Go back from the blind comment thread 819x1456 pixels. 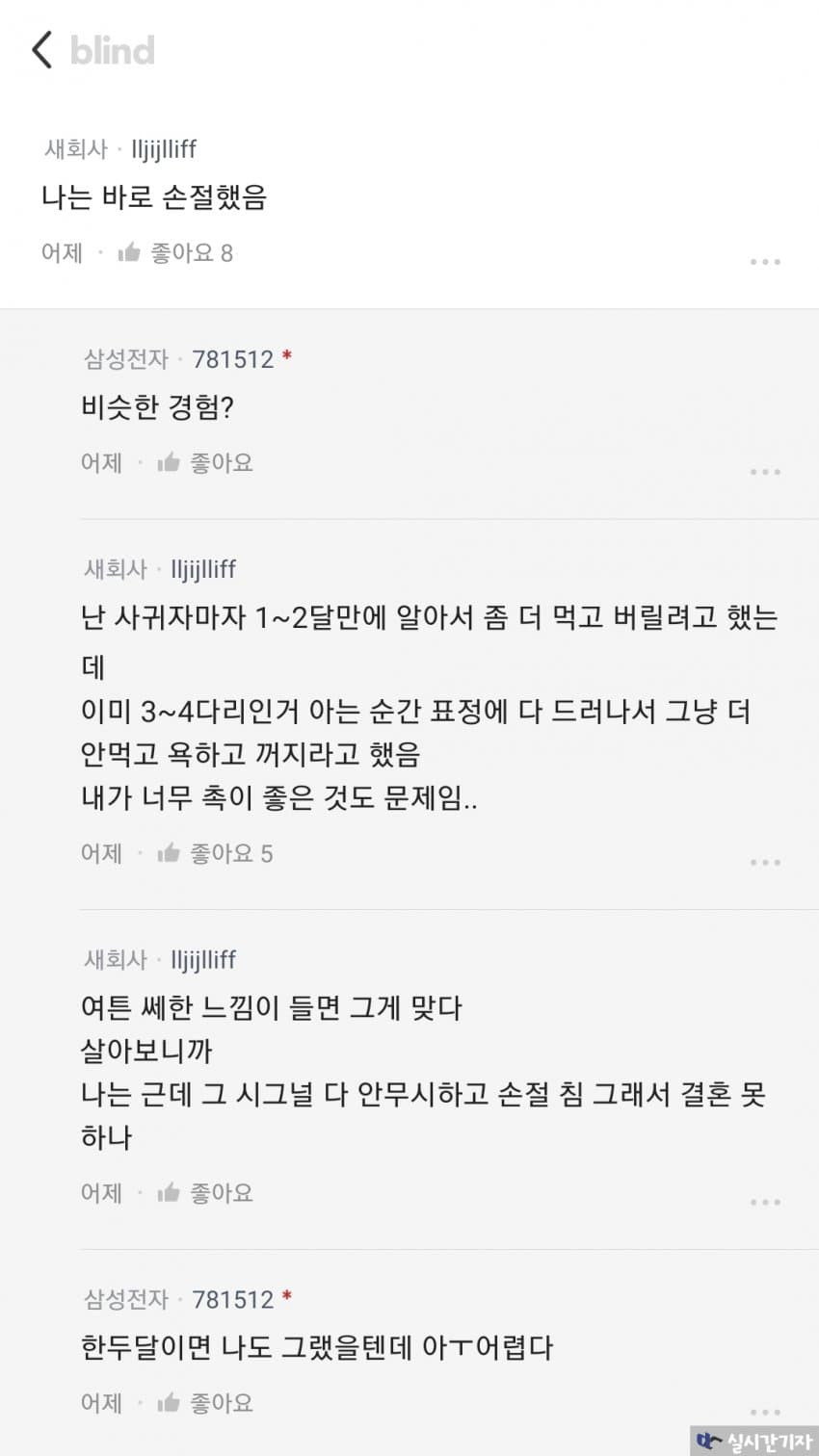pos(41,50)
